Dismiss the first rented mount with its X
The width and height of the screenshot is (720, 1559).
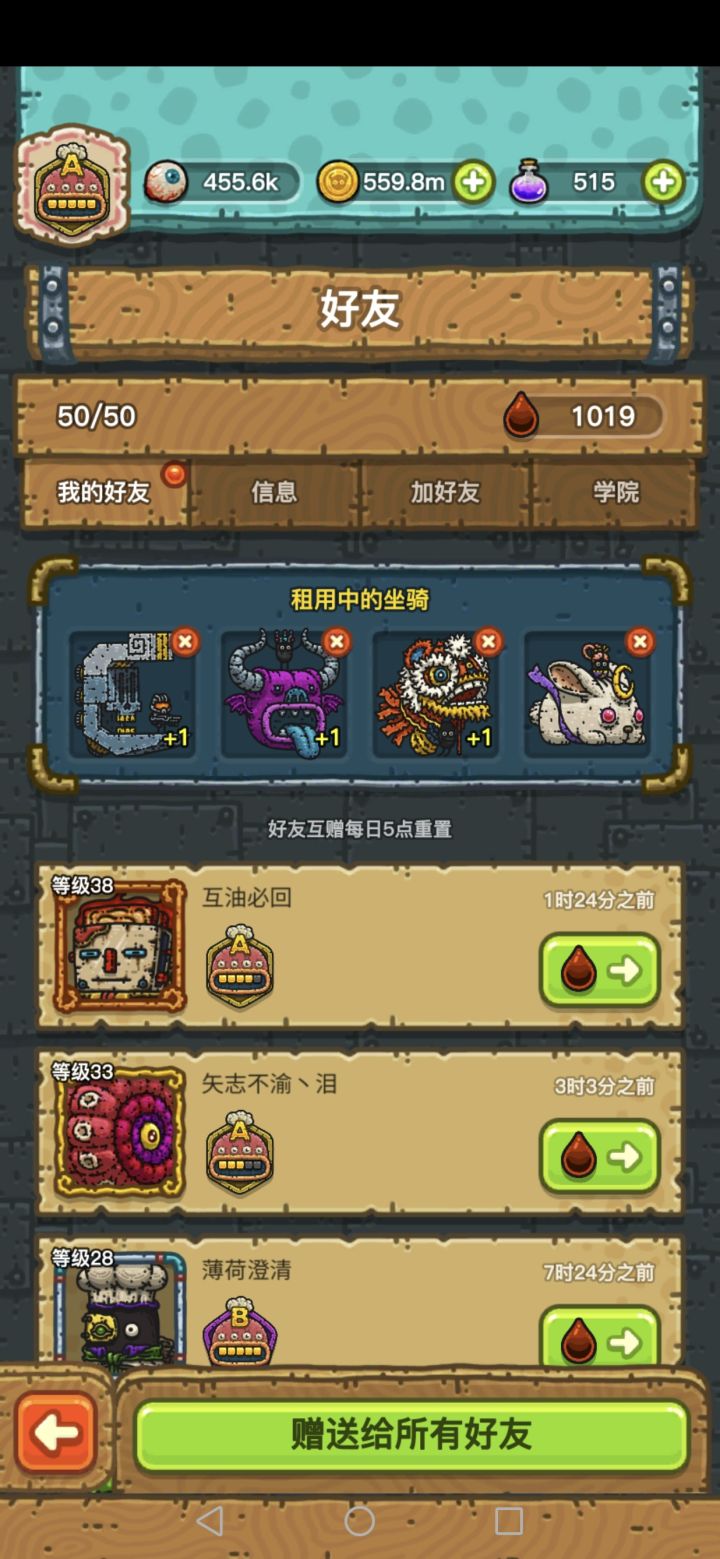point(184,641)
